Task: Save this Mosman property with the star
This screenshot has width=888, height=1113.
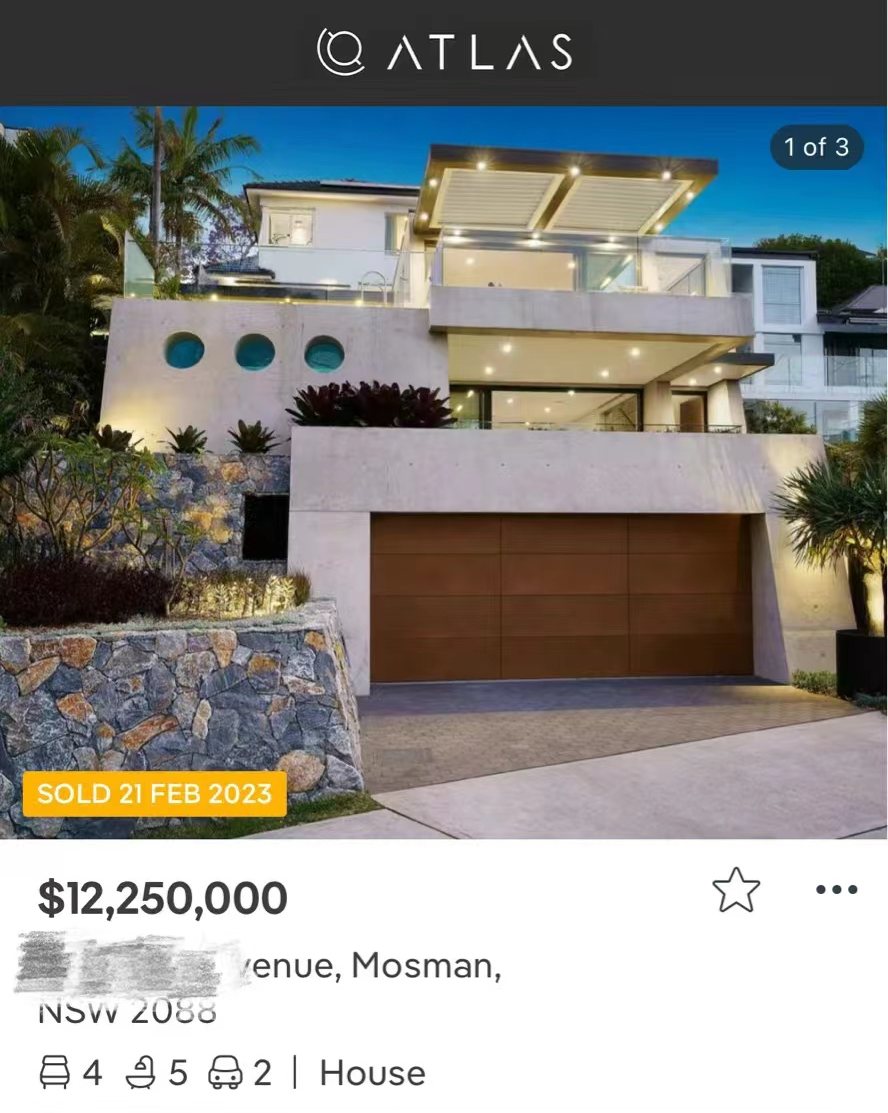Action: pos(736,889)
